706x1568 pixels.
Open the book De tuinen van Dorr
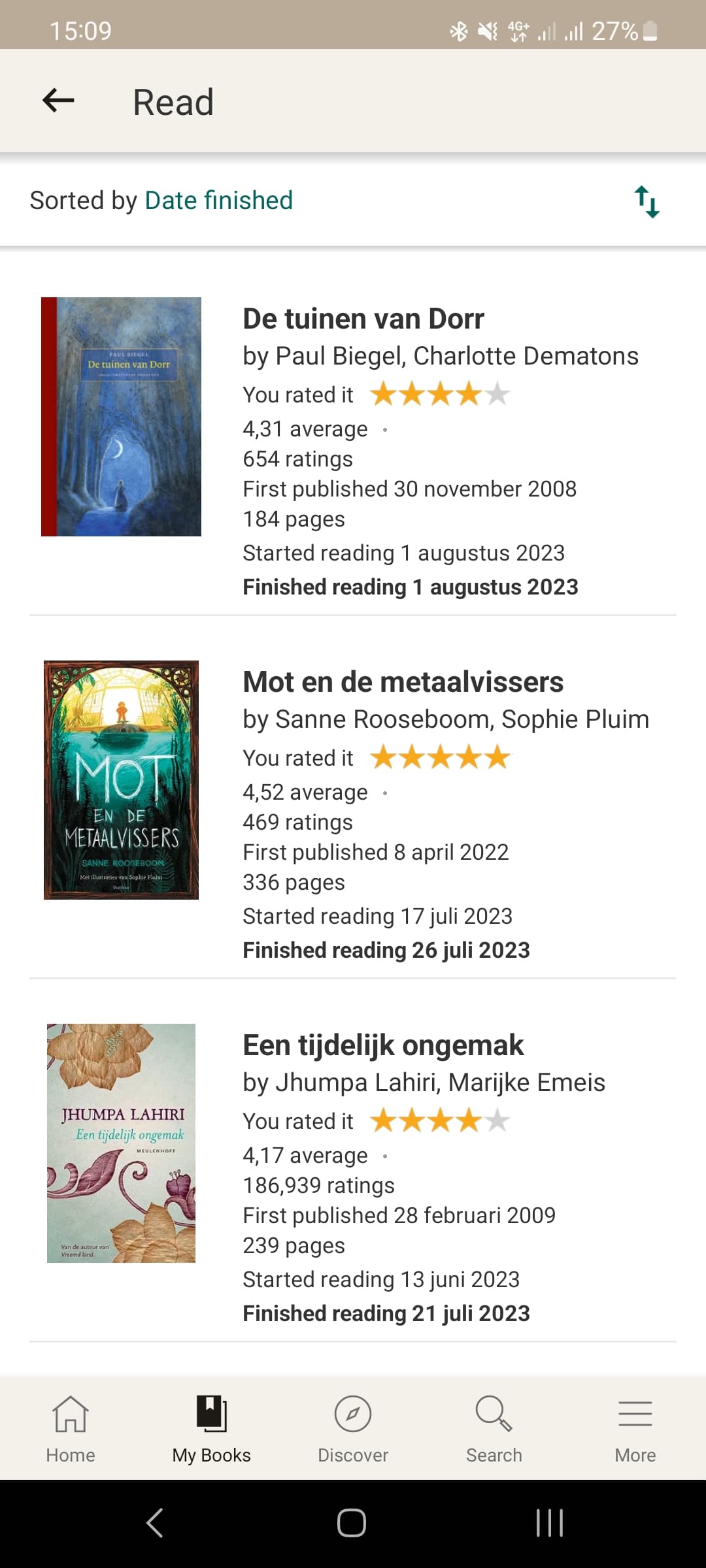363,319
